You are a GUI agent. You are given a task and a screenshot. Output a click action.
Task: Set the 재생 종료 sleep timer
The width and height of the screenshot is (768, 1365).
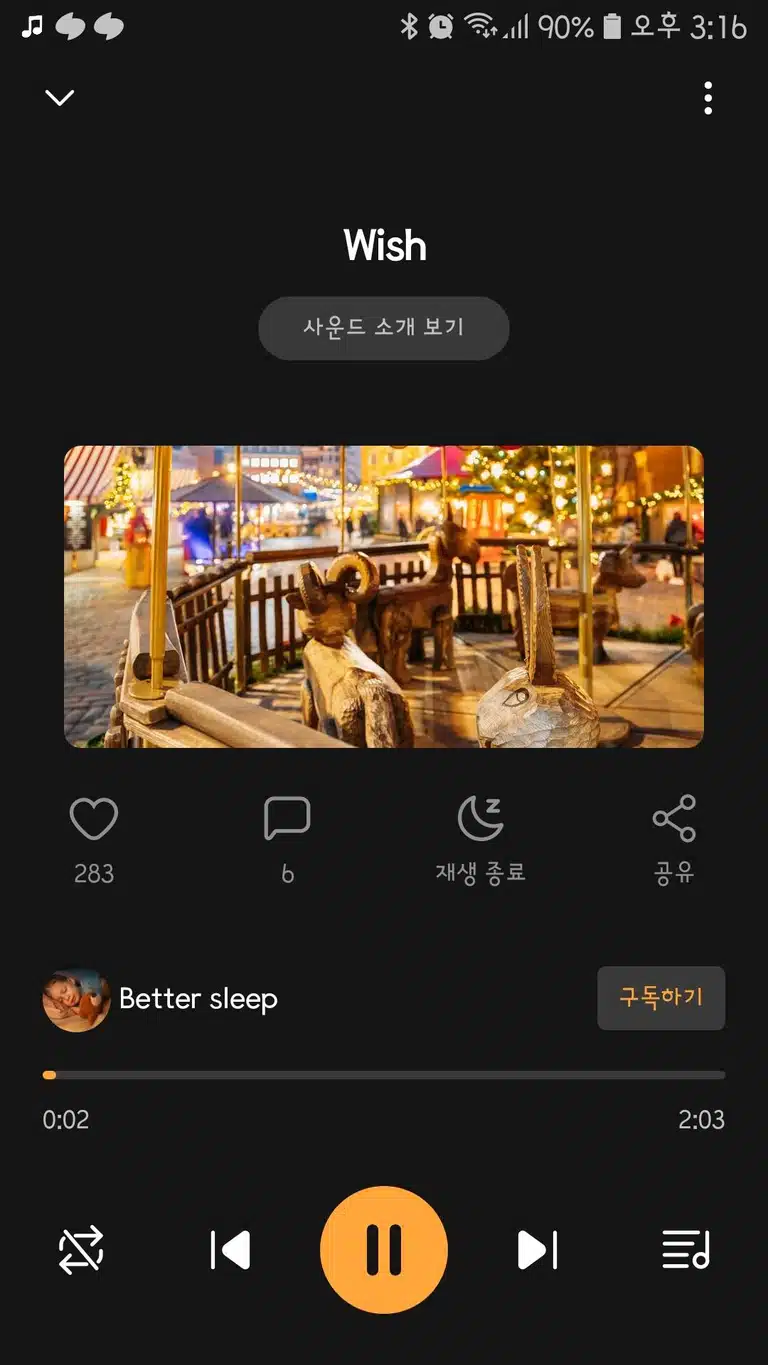480,820
